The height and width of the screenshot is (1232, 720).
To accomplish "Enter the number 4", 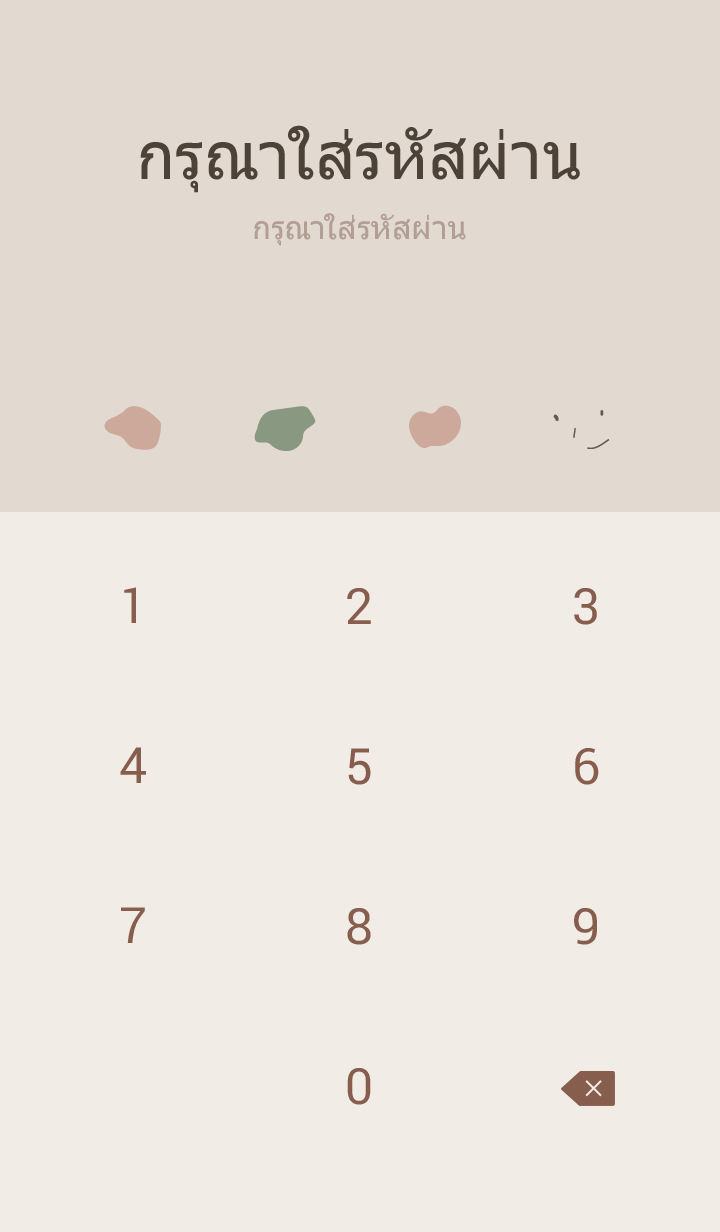I will (132, 767).
